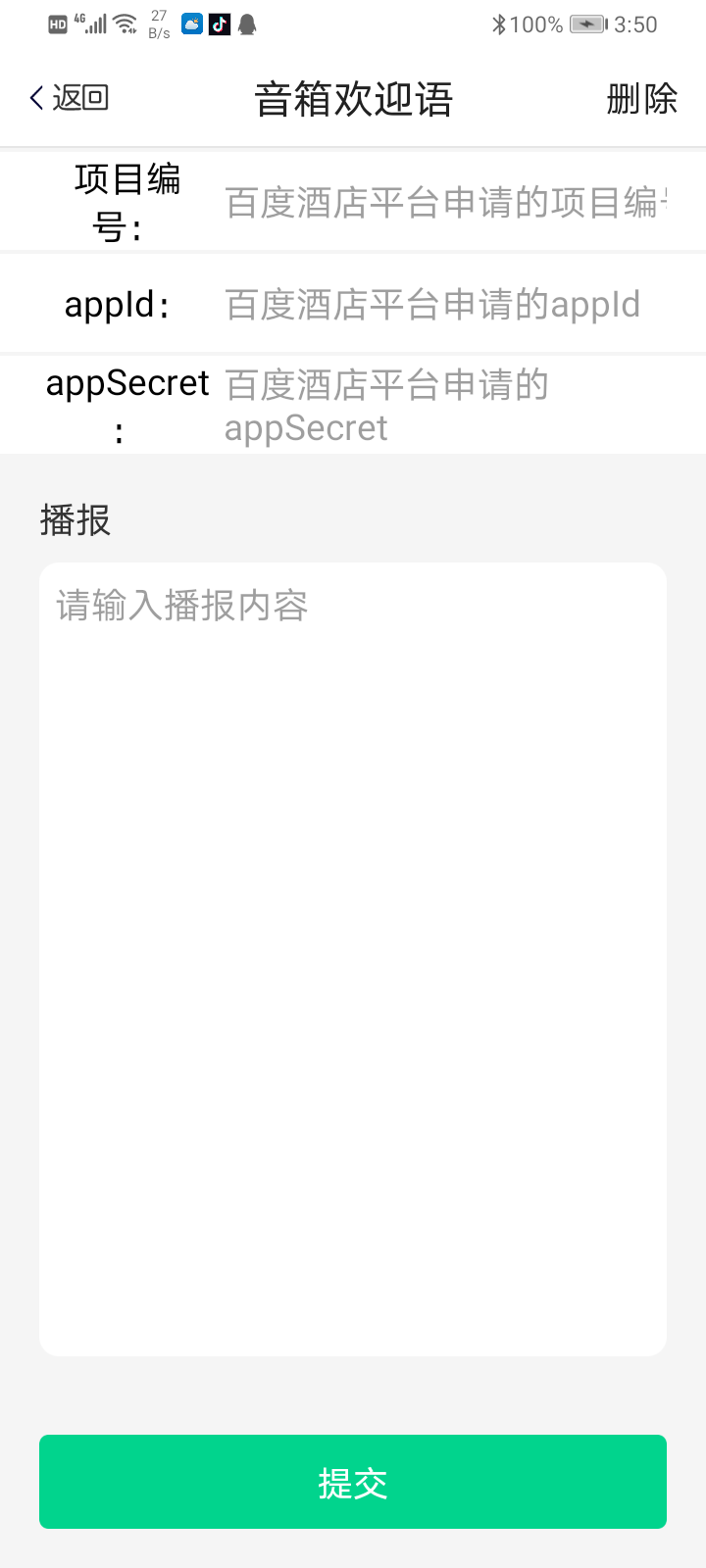Tap 删除 to delete the welcome message
The image size is (706, 1568).
[641, 98]
